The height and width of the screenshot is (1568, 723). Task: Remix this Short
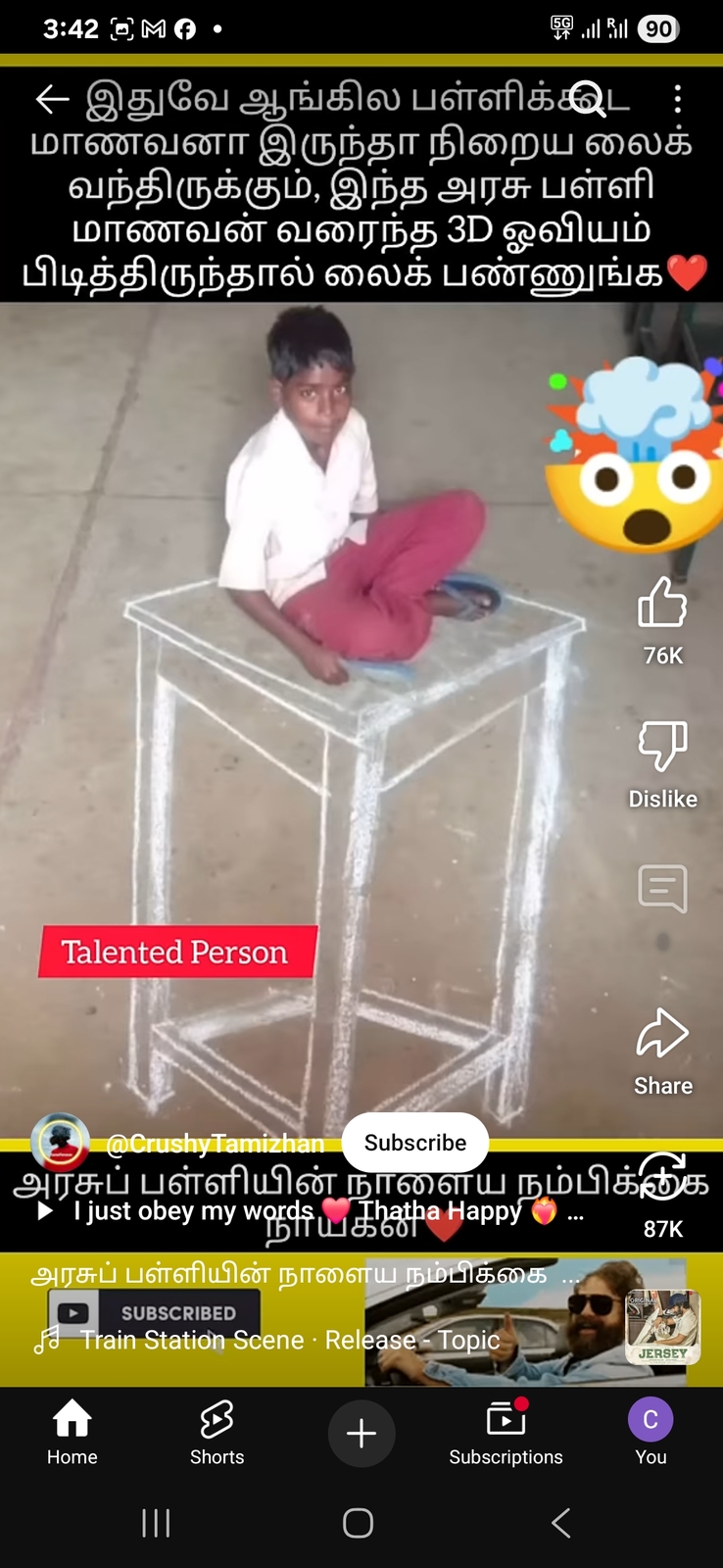pyautogui.click(x=663, y=1176)
